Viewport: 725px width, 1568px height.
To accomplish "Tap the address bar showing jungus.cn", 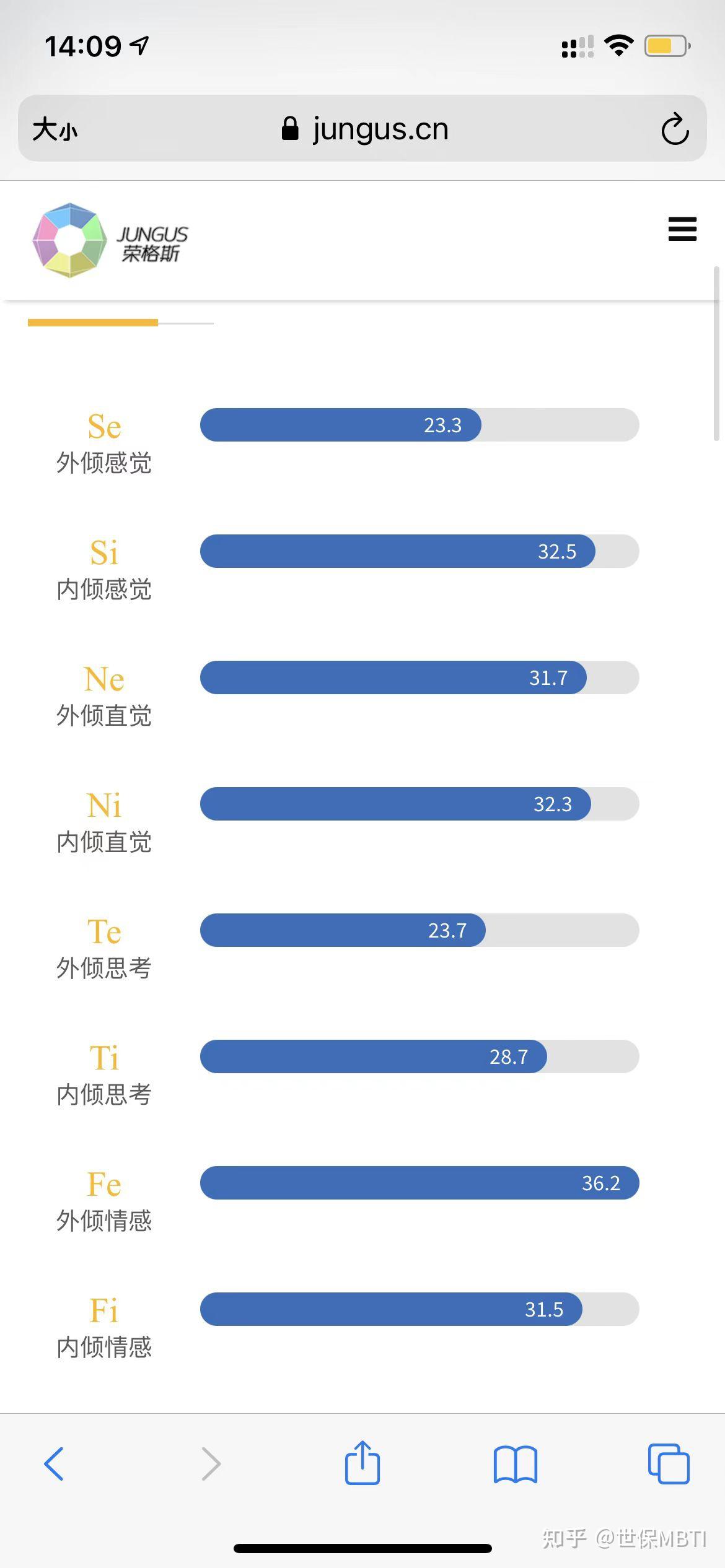I will [x=380, y=129].
